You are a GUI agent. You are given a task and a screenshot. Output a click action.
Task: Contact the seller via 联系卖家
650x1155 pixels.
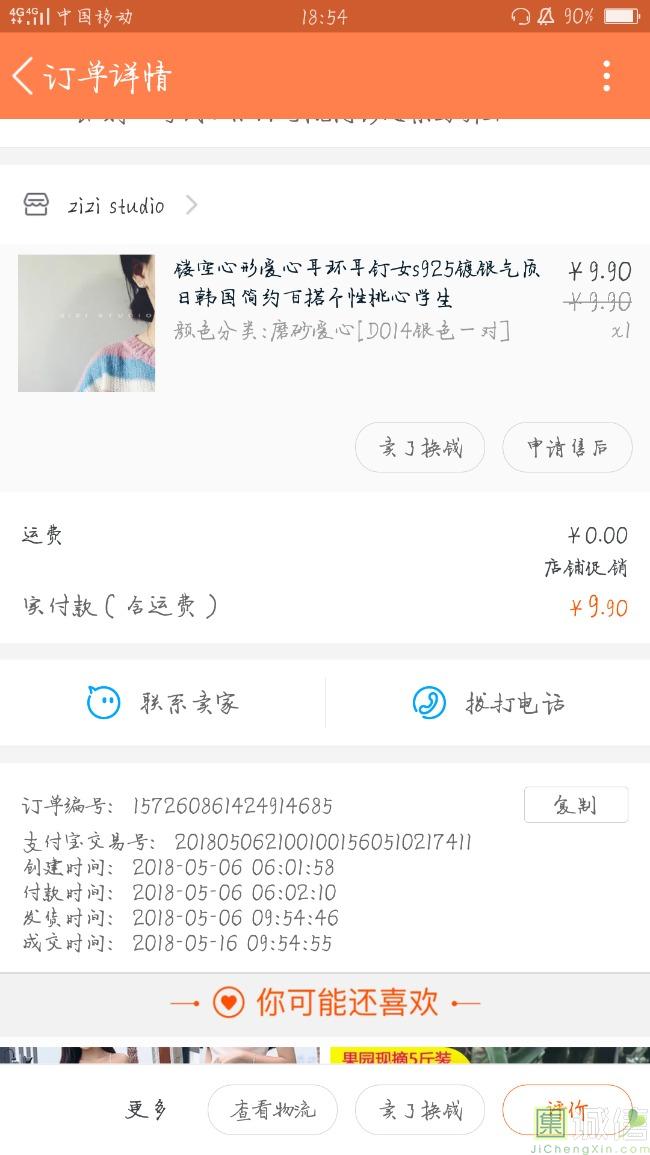[x=163, y=703]
